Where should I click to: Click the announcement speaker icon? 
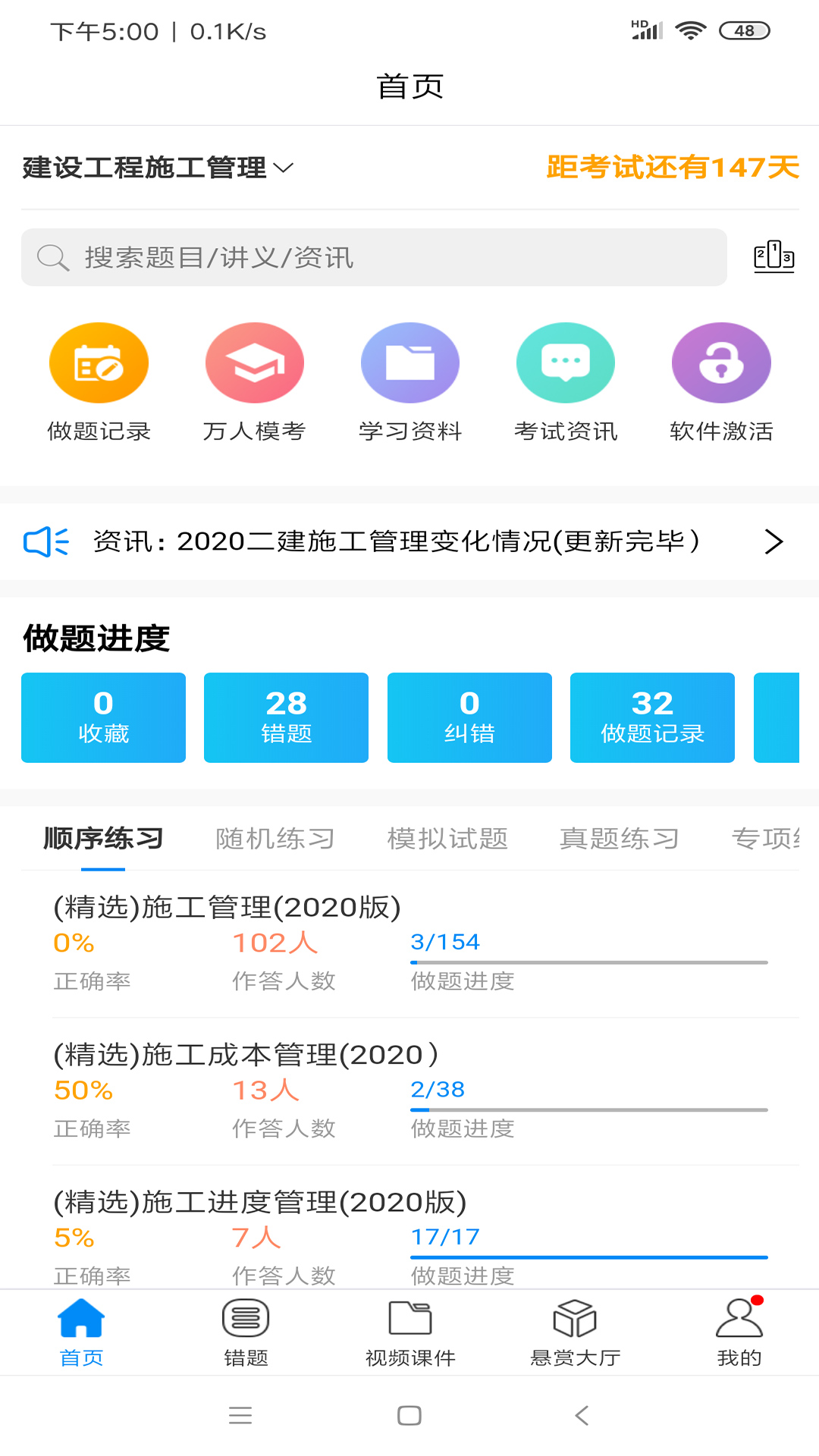pyautogui.click(x=45, y=541)
